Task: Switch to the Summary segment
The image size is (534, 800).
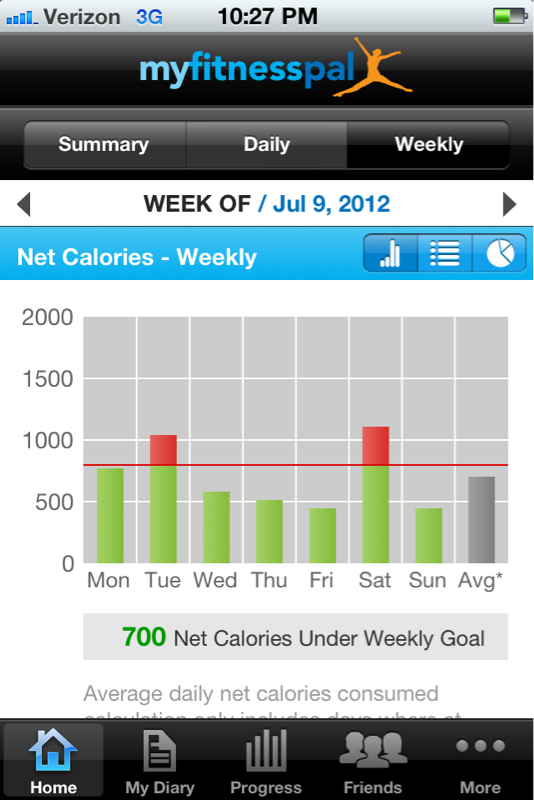Action: (x=105, y=144)
